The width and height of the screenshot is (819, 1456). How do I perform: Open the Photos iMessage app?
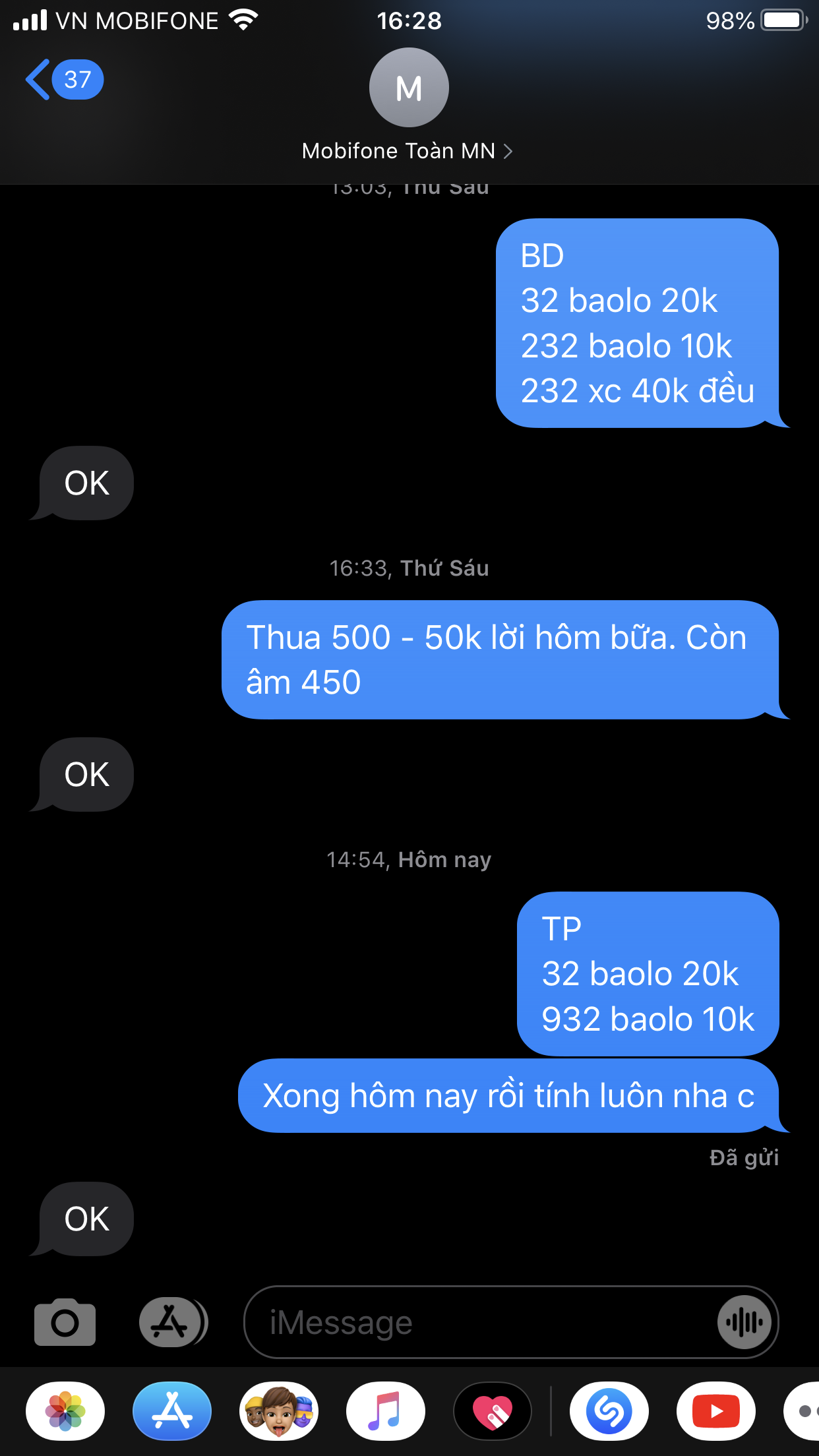65,1412
